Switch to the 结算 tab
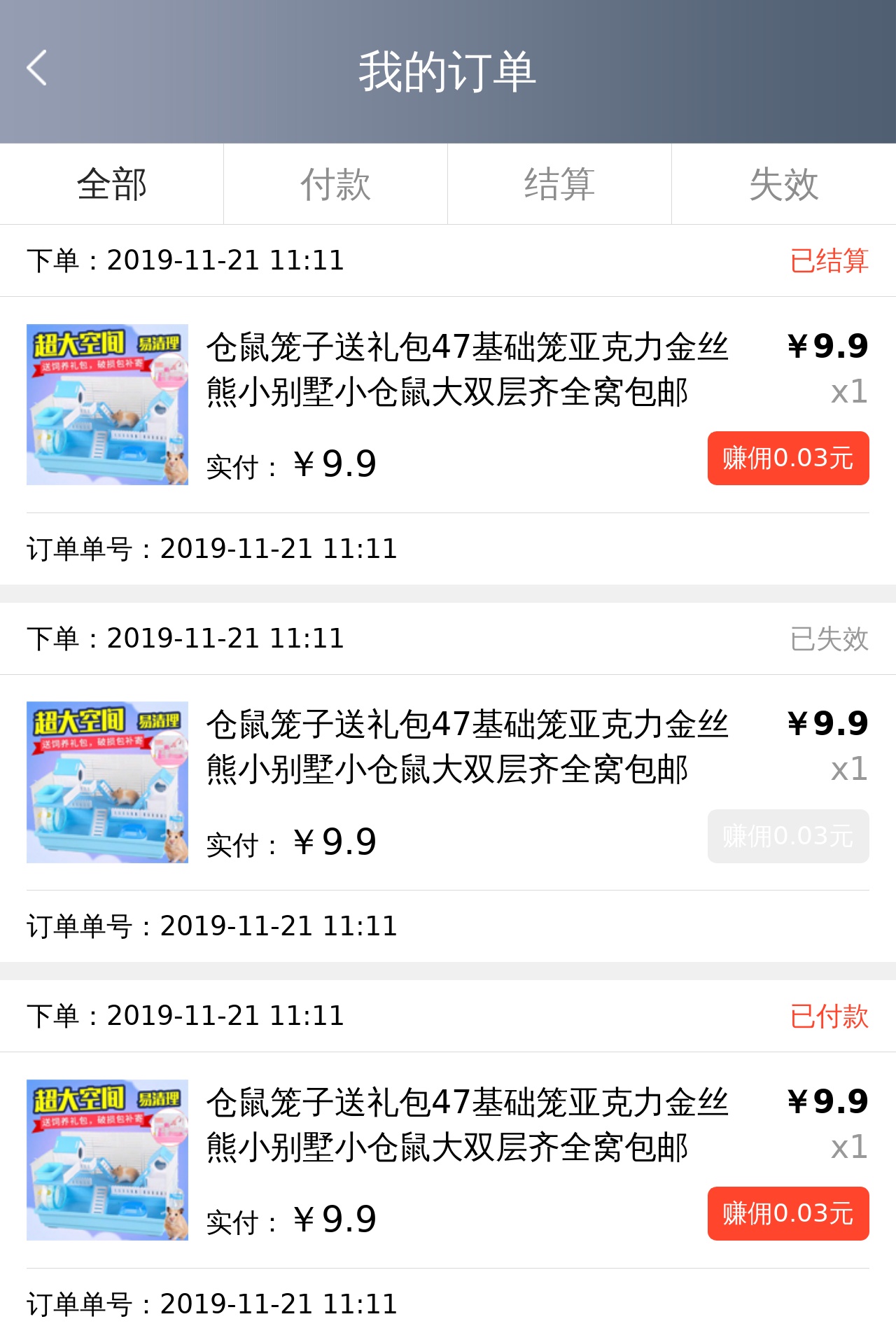Viewport: 896px width, 1340px height. click(559, 185)
